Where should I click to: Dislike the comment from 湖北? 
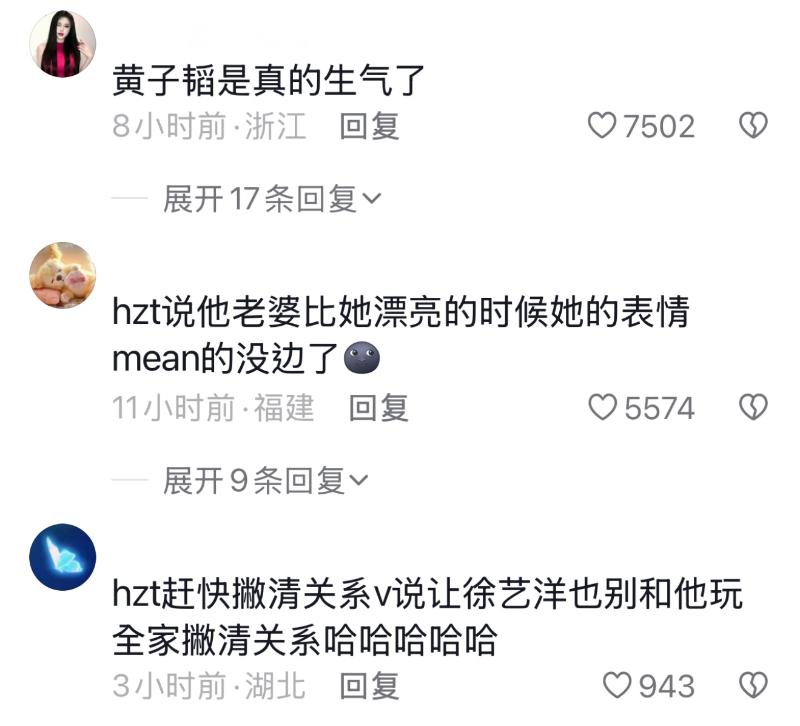[752, 685]
